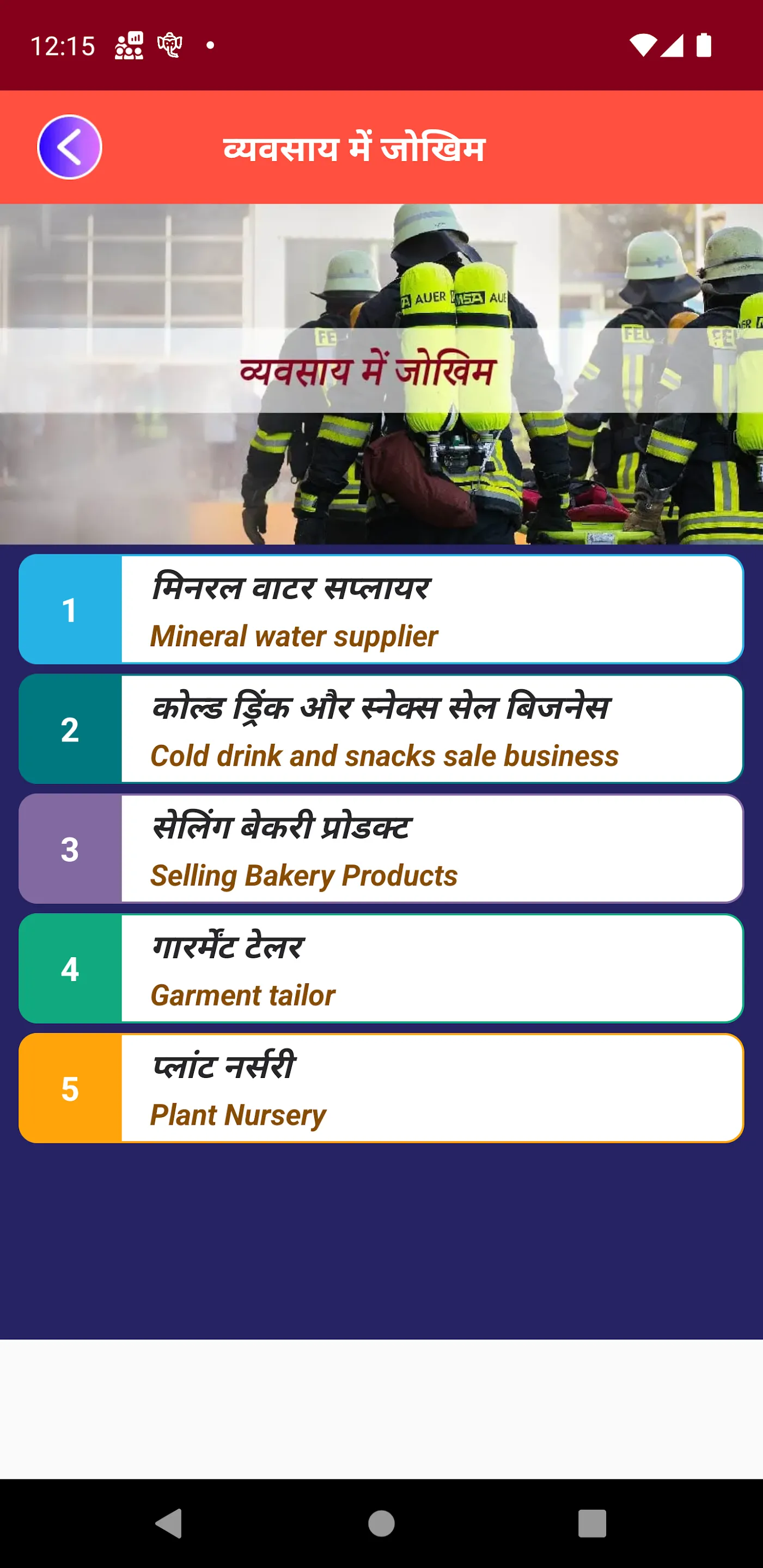View the Plant Nursery business idea
Screen dimensions: 763x1568
381,1088
